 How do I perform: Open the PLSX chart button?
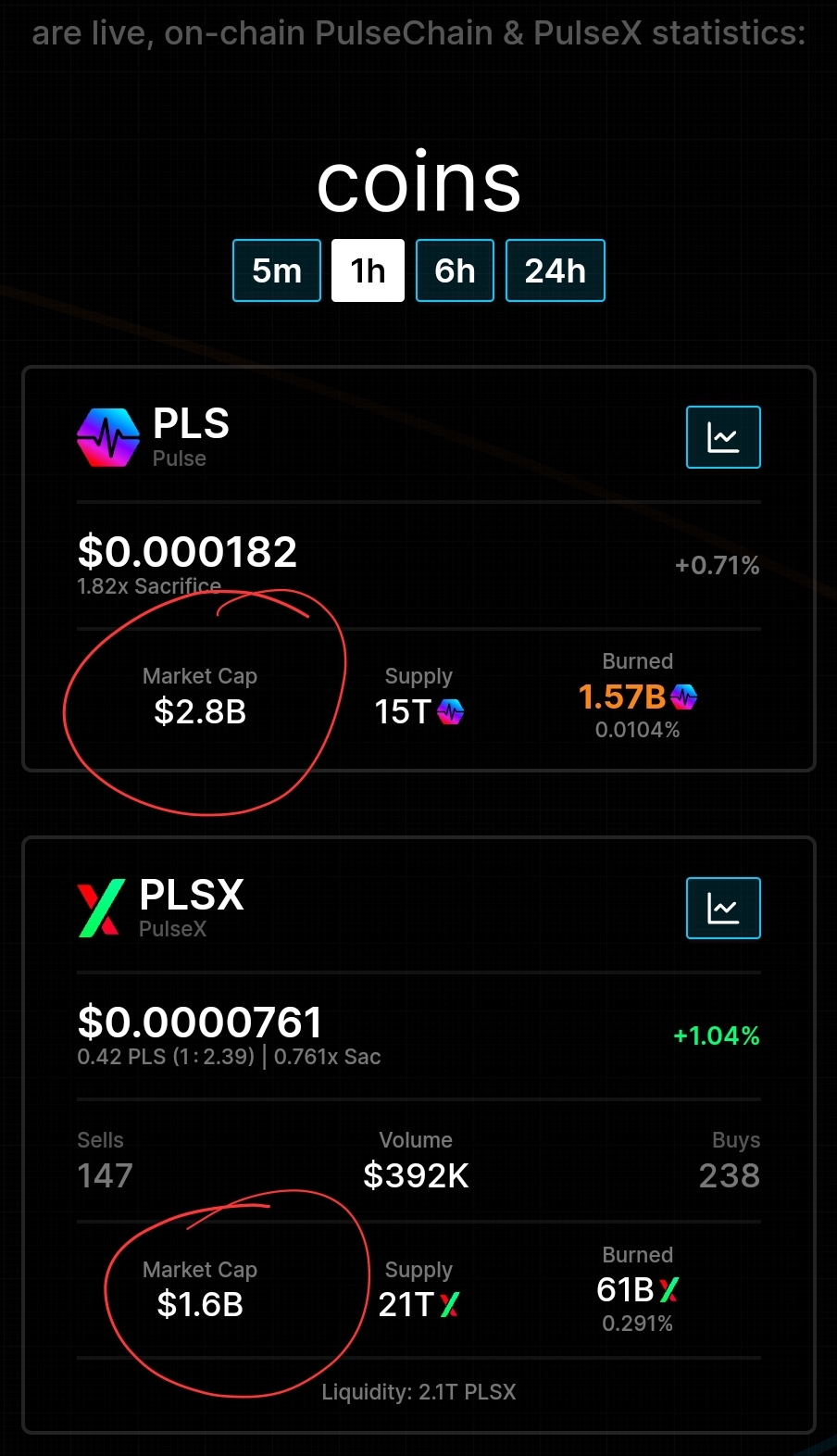(x=723, y=908)
